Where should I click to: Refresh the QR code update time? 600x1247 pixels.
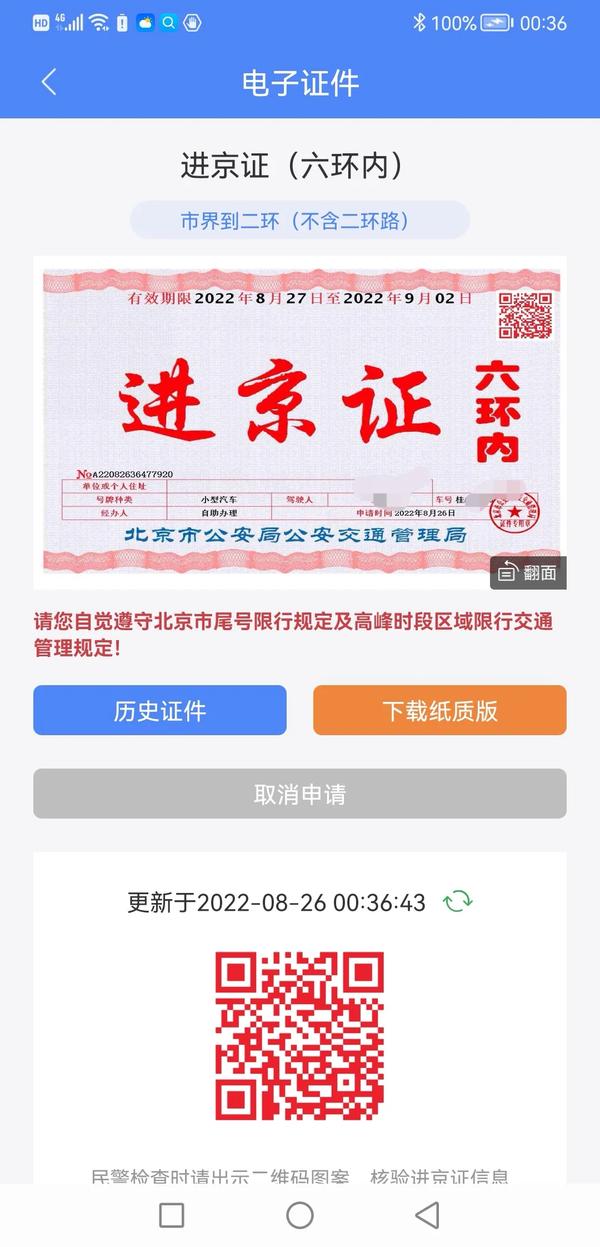point(458,901)
